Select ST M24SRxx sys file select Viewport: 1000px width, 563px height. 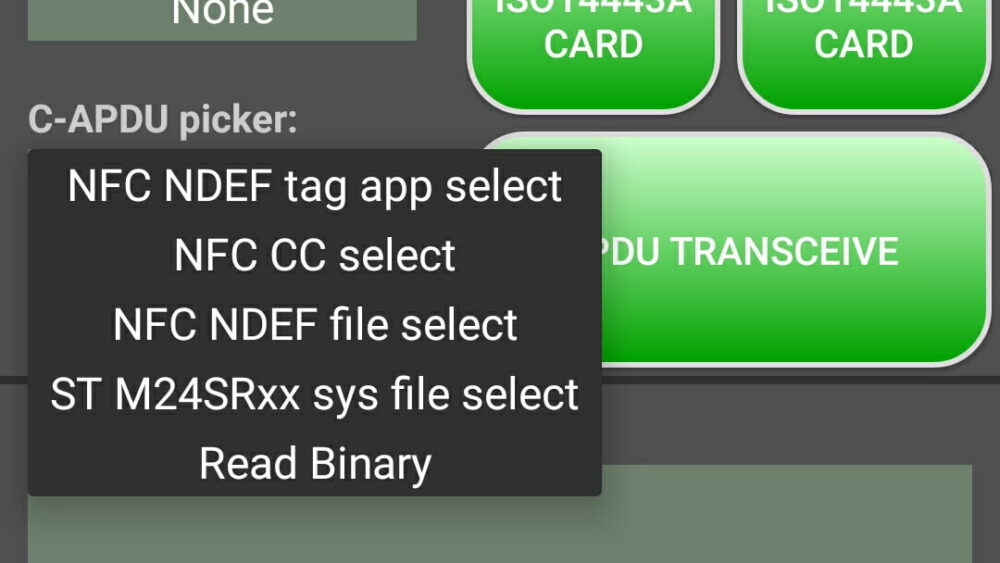click(x=314, y=394)
